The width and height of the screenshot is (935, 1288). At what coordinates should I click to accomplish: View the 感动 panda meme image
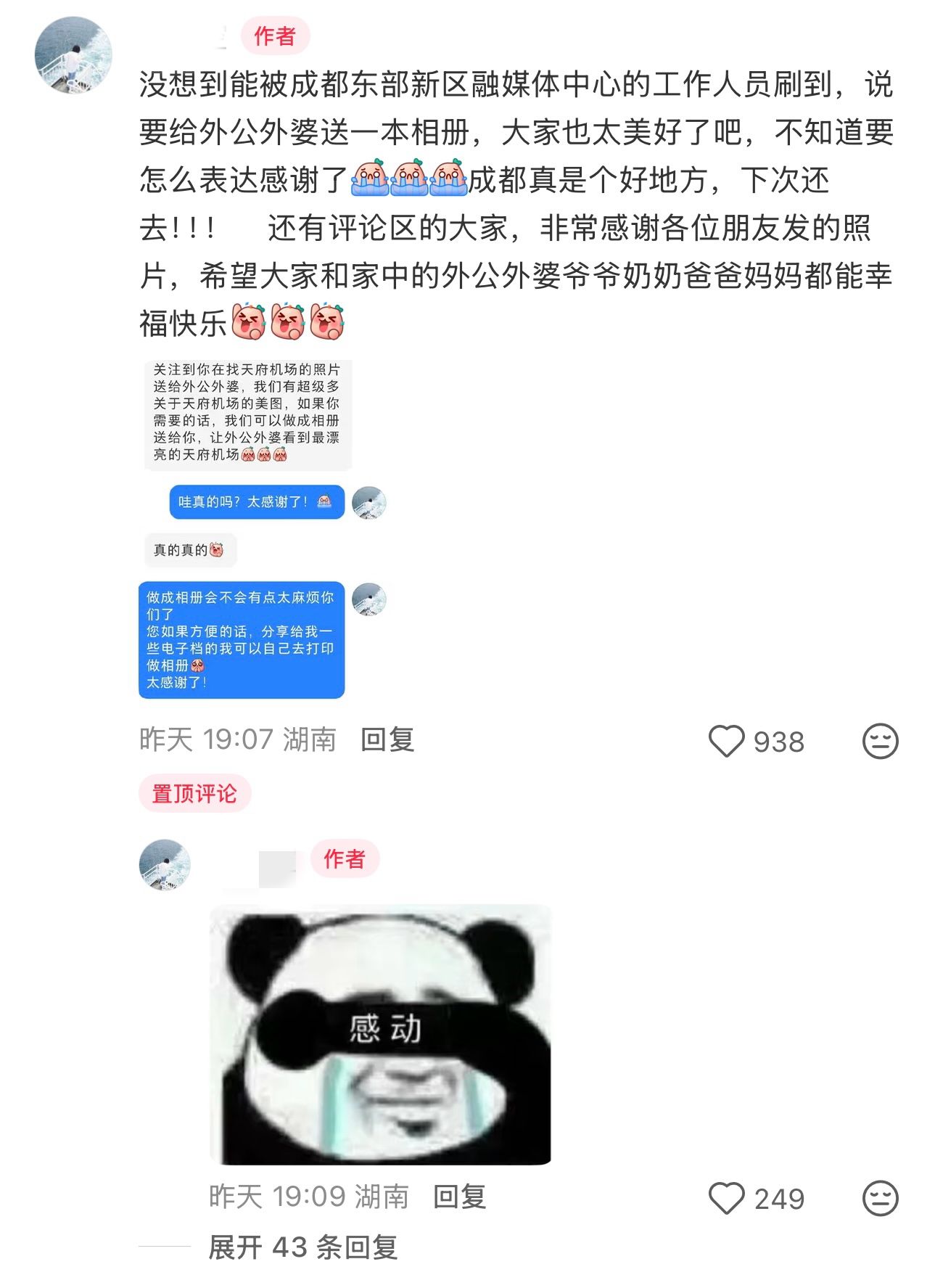[380, 1034]
